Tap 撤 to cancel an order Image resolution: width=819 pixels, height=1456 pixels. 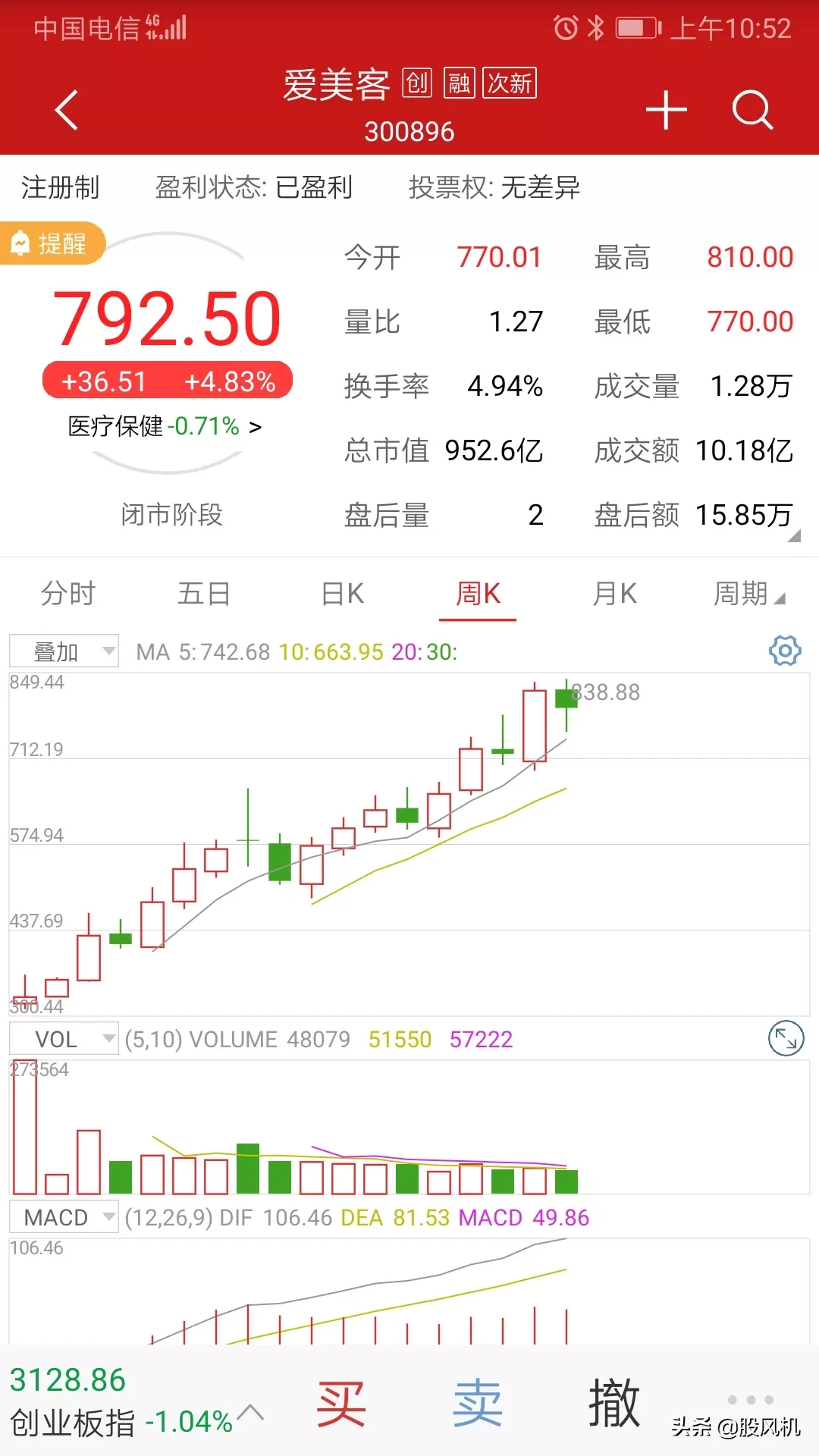point(614,1404)
